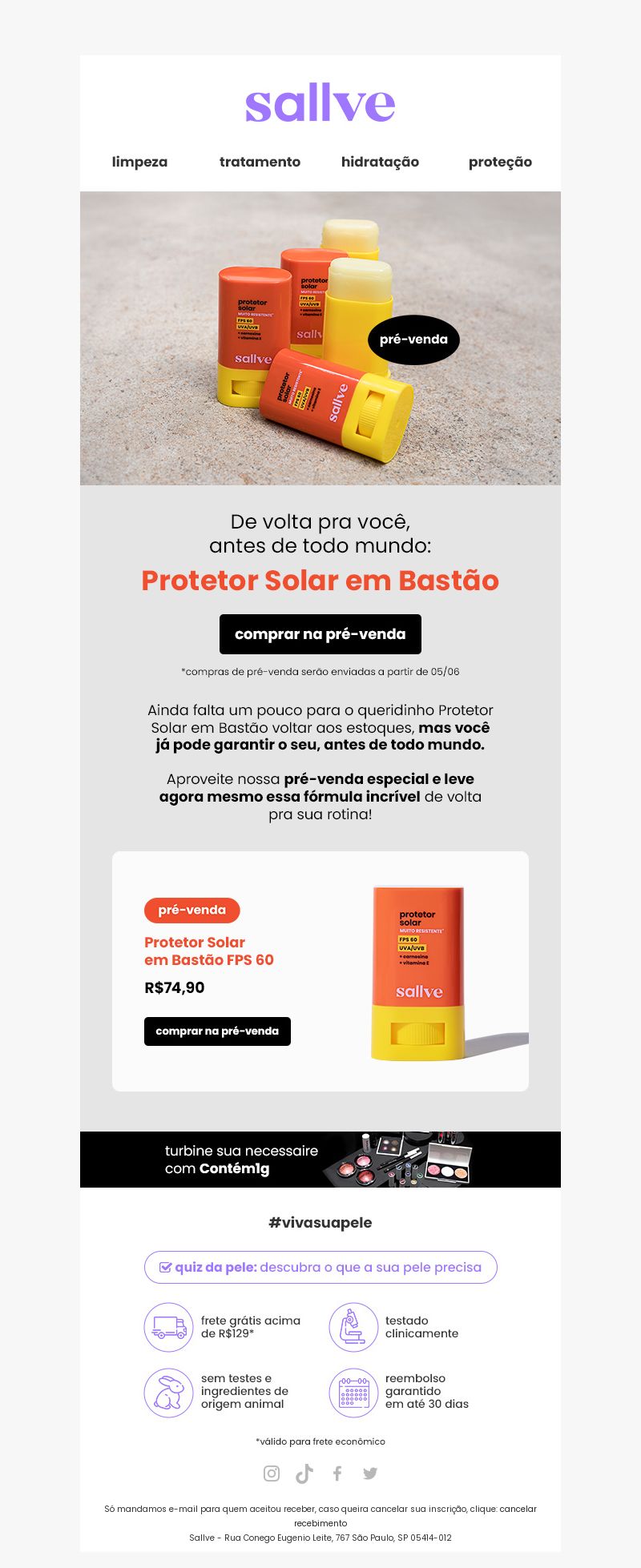Go to the tratamento category
The height and width of the screenshot is (1568, 641).
click(x=260, y=162)
